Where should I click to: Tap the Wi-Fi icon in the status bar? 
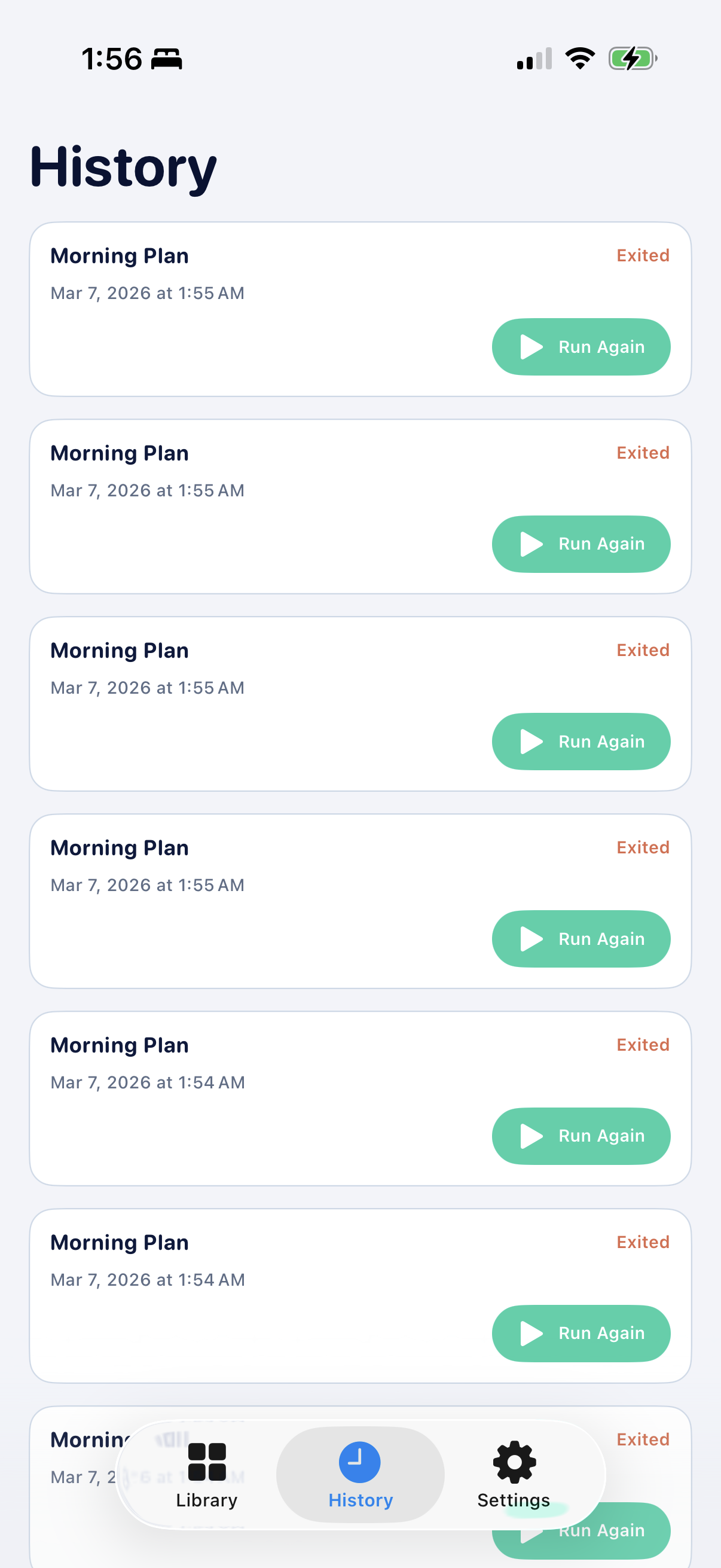pos(579,58)
